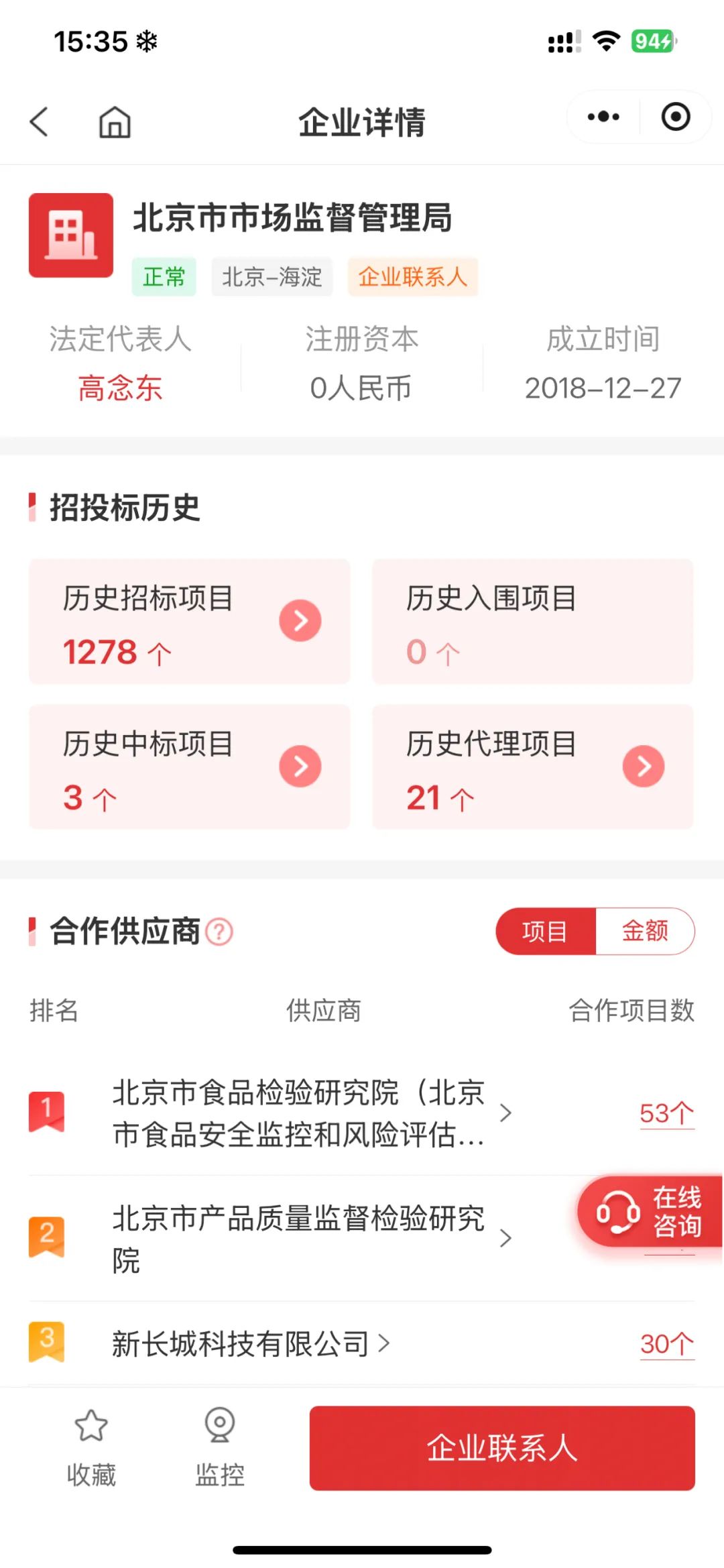
Task: Open the 历史代理项目 card
Action: coord(532,767)
